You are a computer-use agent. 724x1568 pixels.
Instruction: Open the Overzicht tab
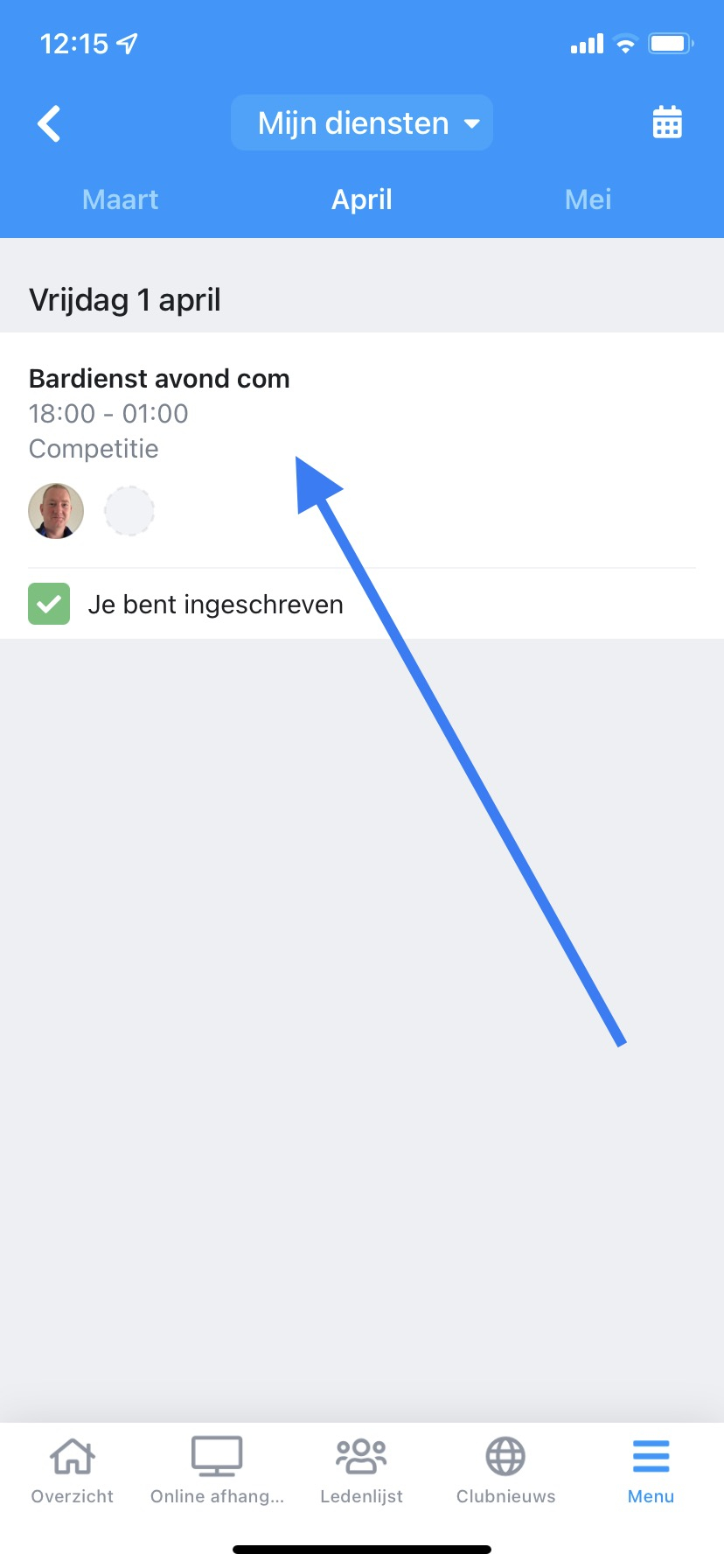click(73, 1471)
